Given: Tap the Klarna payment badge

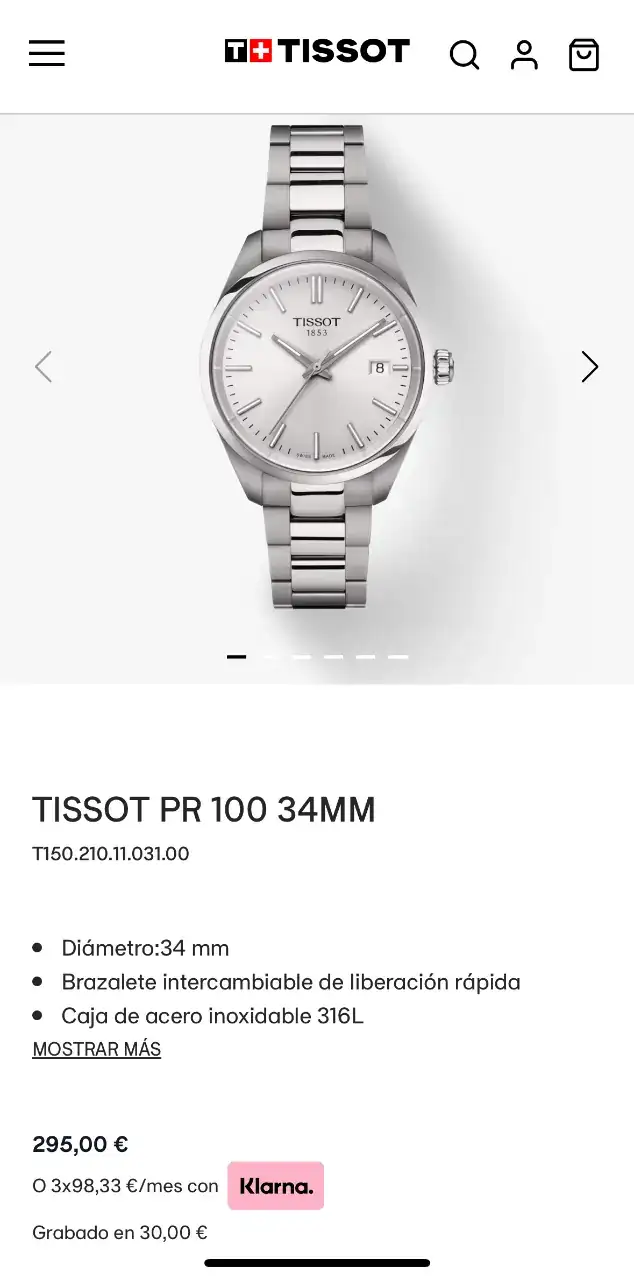Looking at the screenshot, I should [276, 1186].
